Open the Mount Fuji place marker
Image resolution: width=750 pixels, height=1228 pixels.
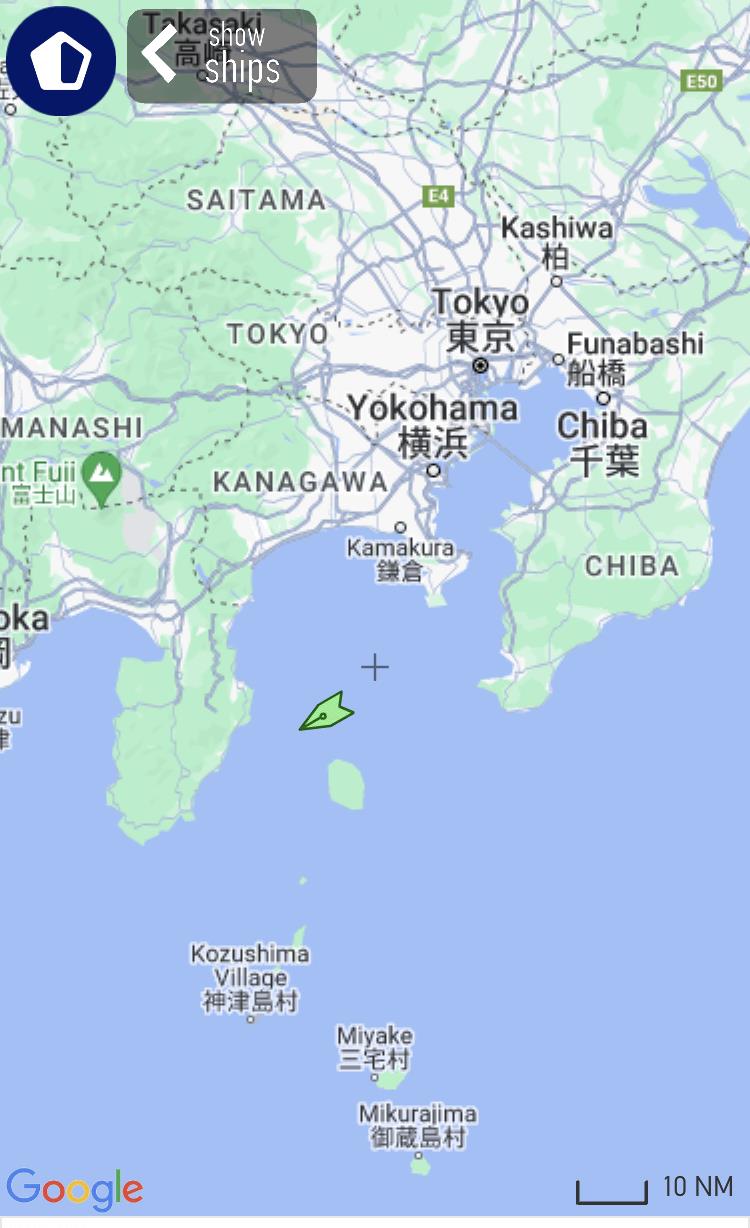tap(101, 470)
